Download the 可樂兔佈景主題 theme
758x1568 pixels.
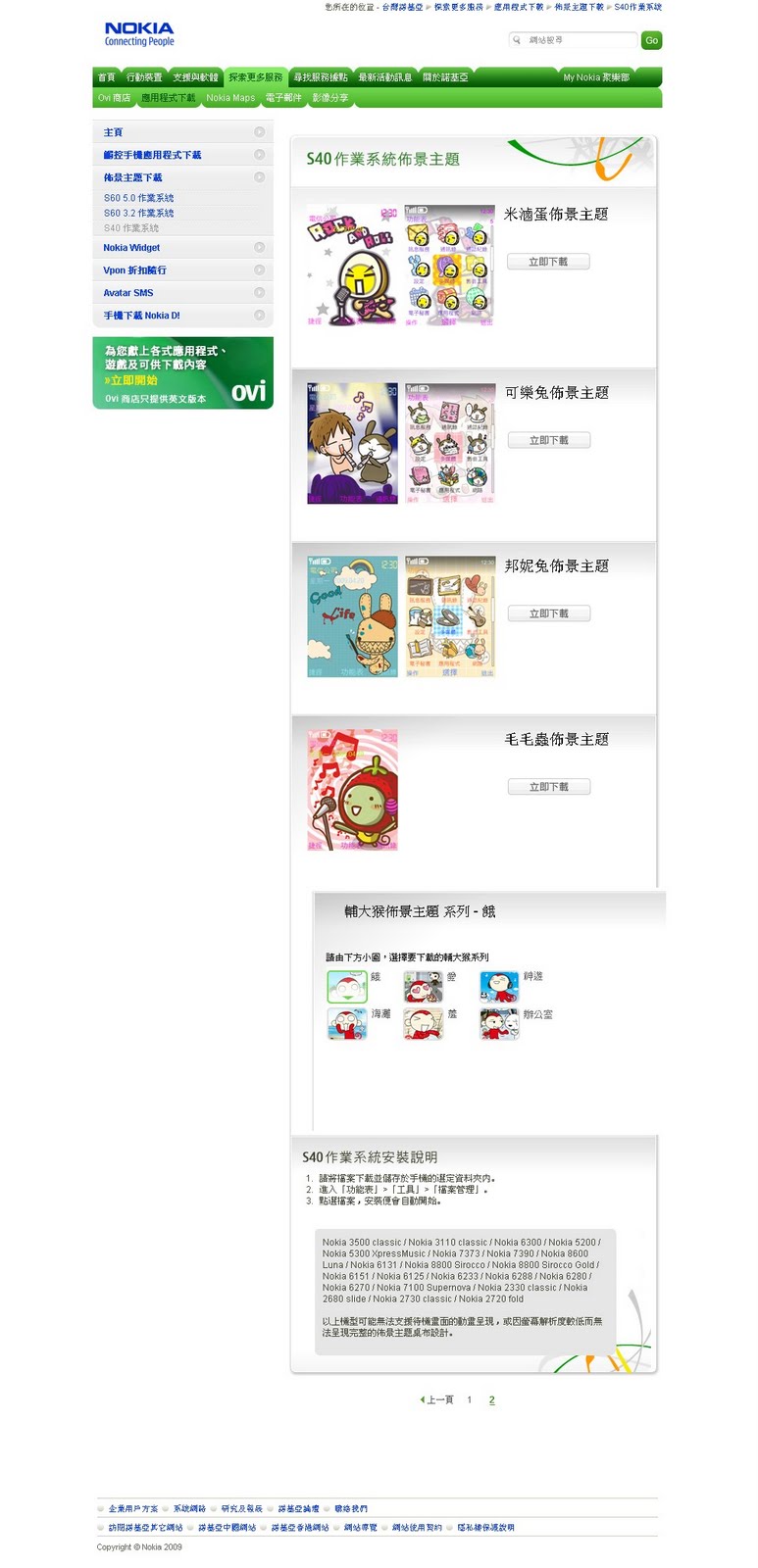click(x=549, y=440)
